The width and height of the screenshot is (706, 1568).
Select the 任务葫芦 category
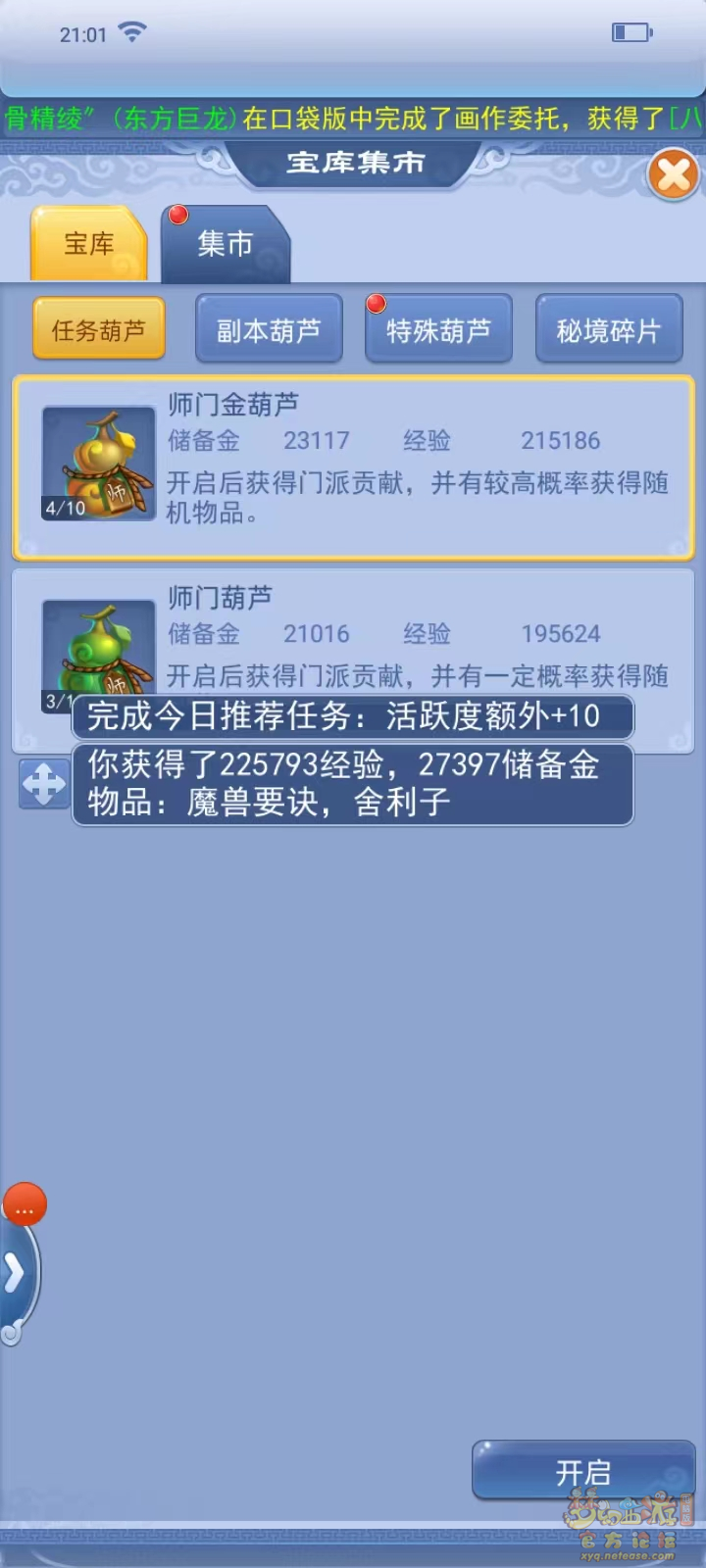(x=98, y=330)
